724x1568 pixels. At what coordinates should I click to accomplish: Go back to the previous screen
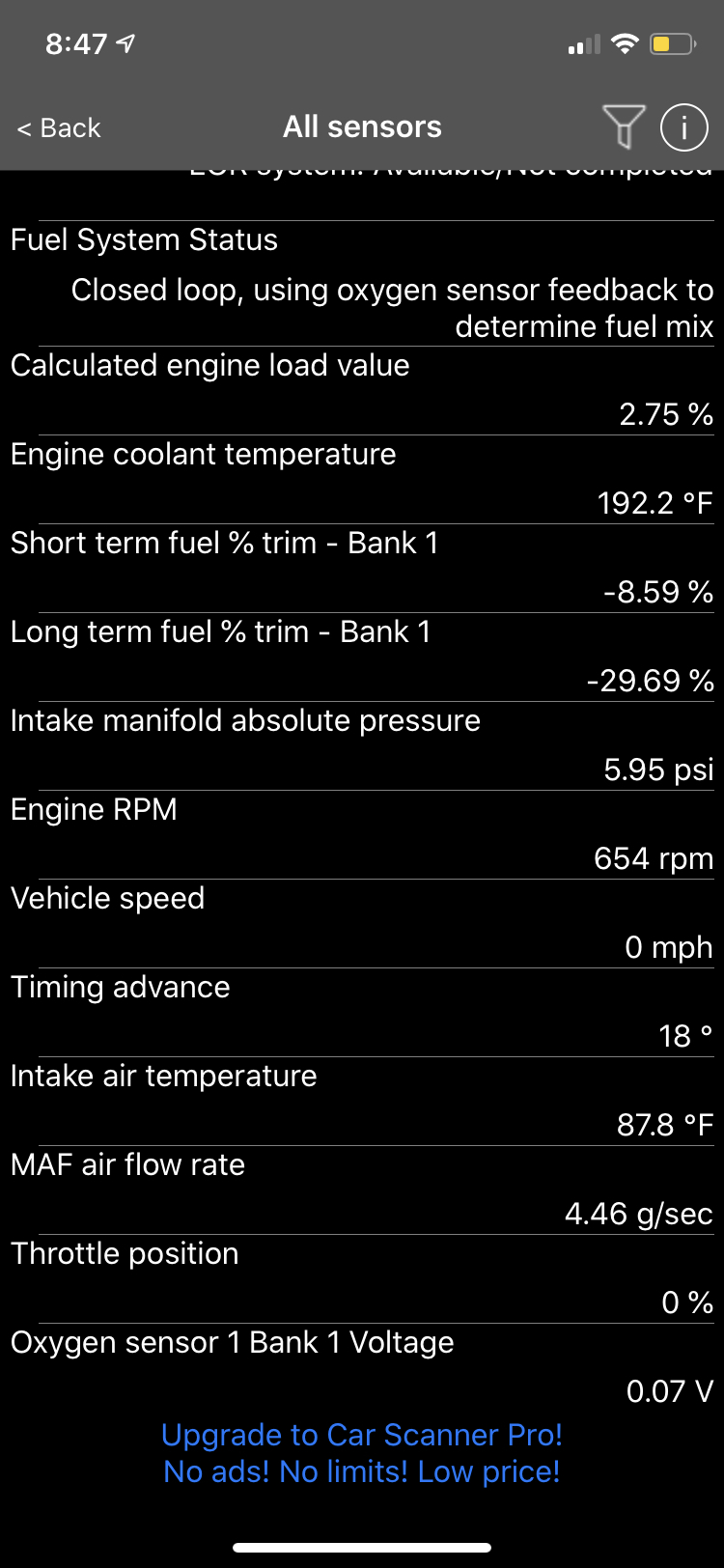point(60,128)
